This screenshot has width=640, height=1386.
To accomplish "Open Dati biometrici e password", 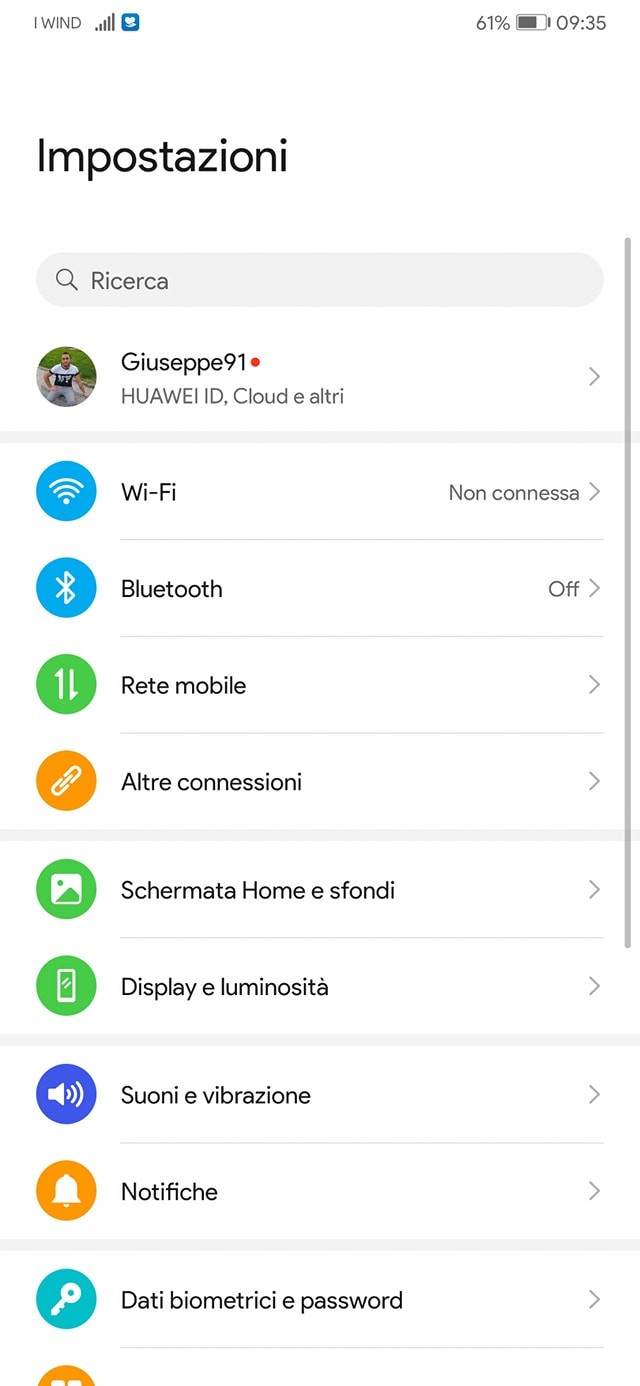I will (320, 1300).
